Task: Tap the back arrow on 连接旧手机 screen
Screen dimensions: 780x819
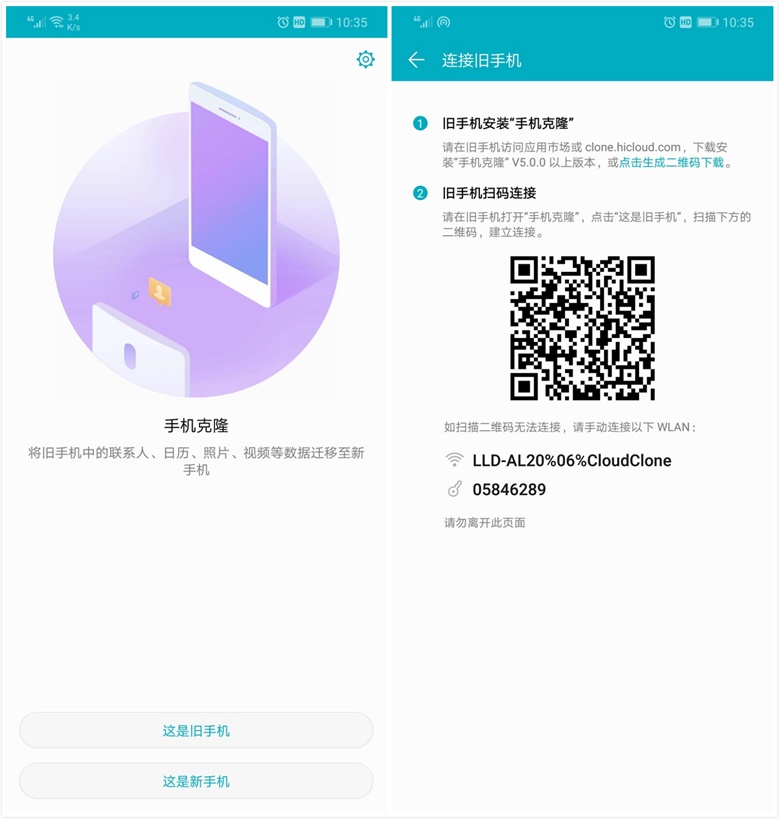Action: click(417, 60)
